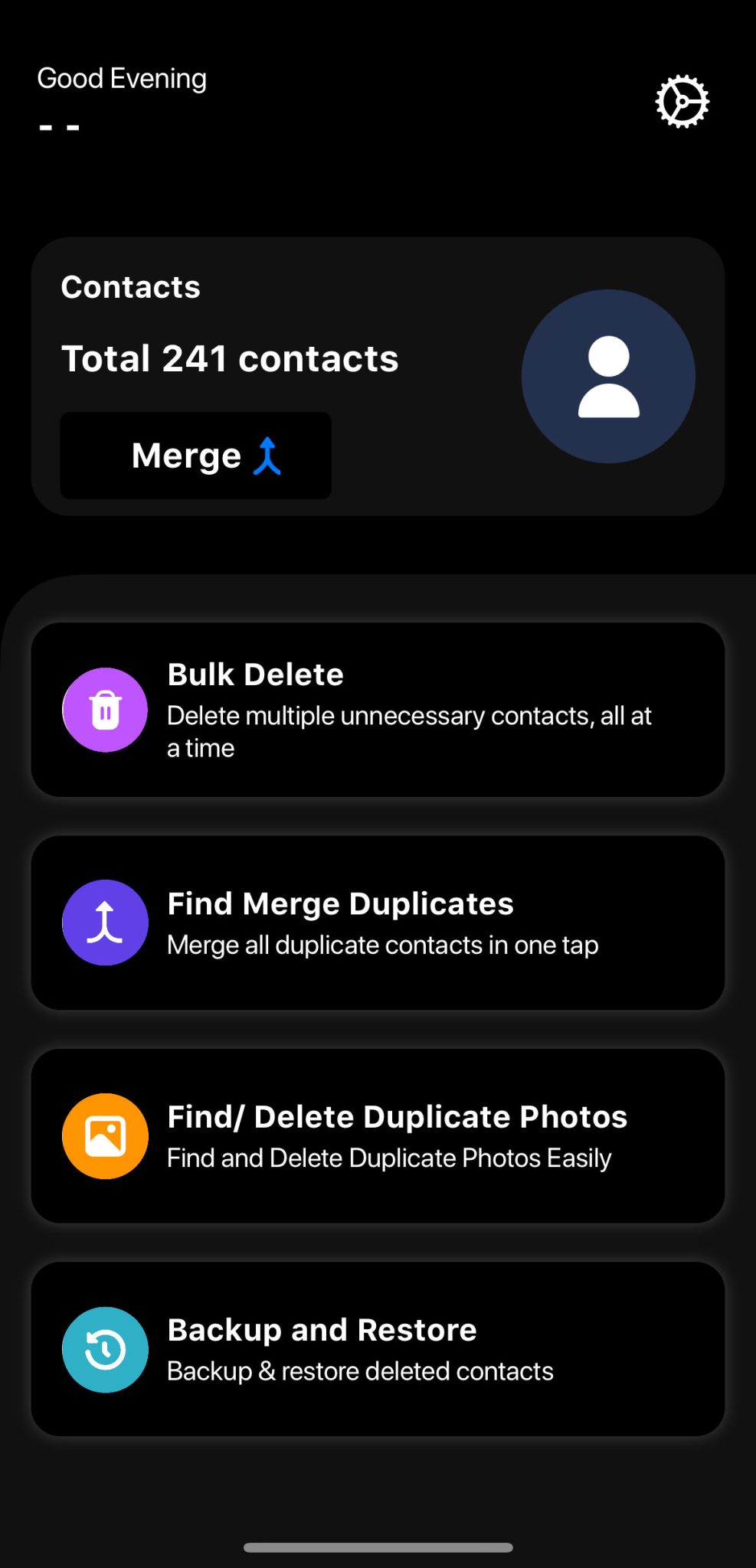
Task: Tap the violet merge arrows icon
Action: click(105, 922)
